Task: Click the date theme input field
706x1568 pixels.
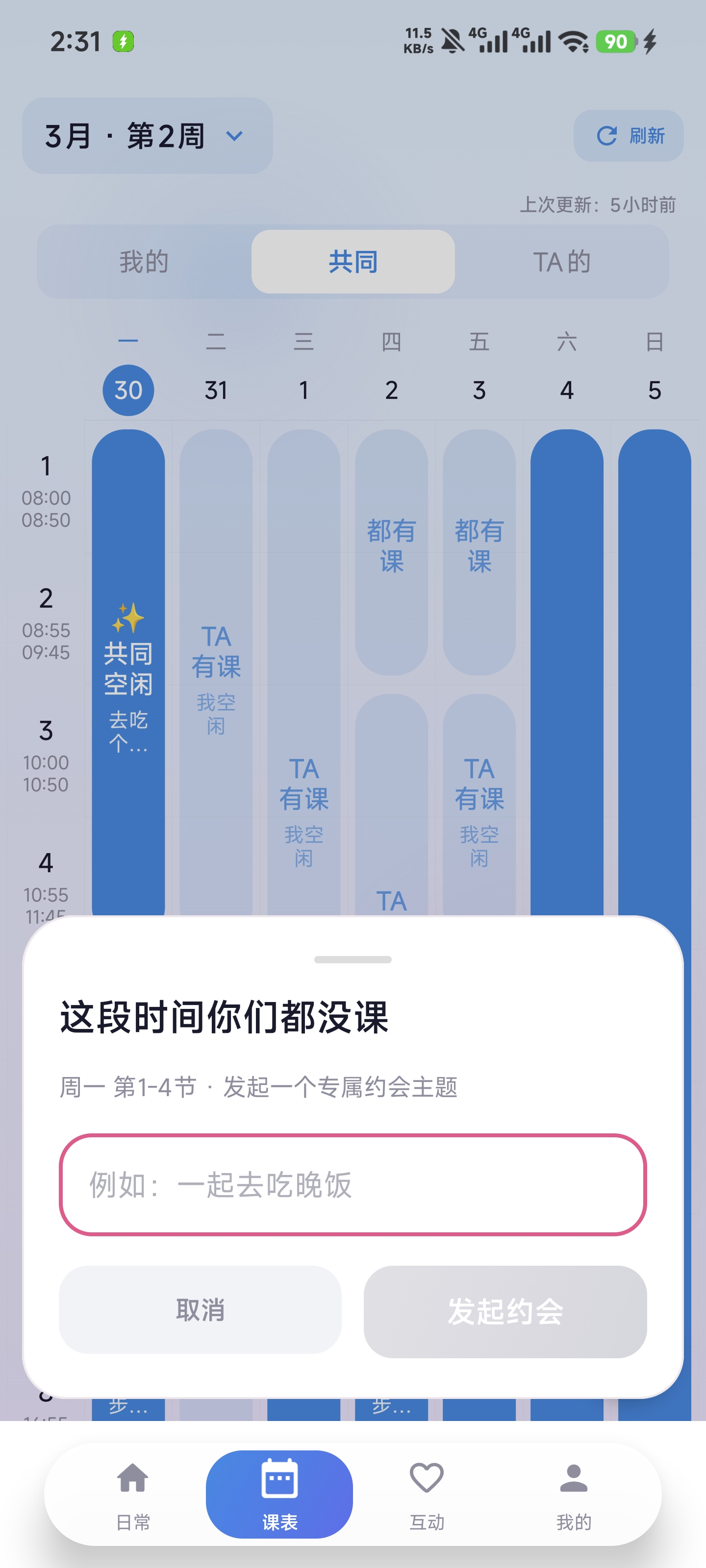Action: tap(353, 1186)
